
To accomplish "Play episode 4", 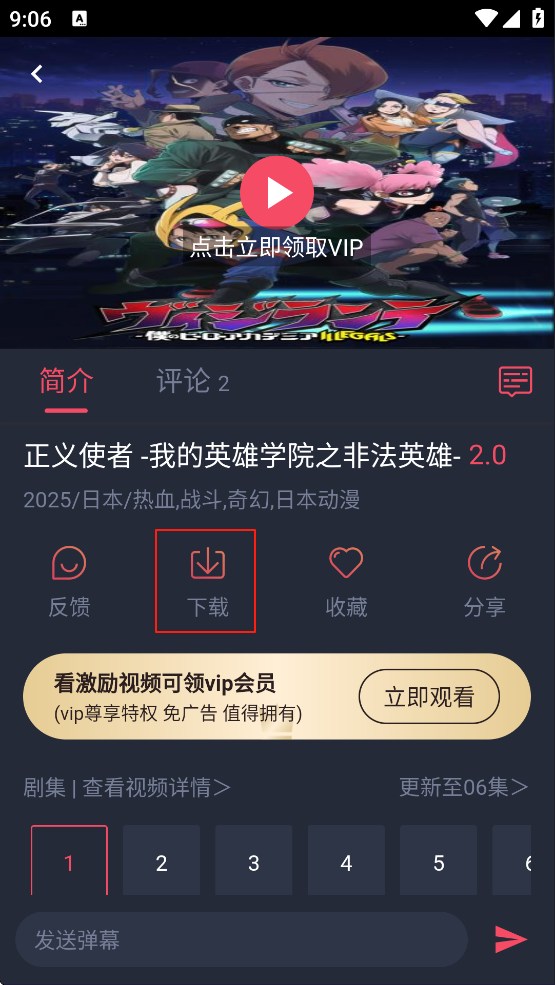I will (346, 860).
